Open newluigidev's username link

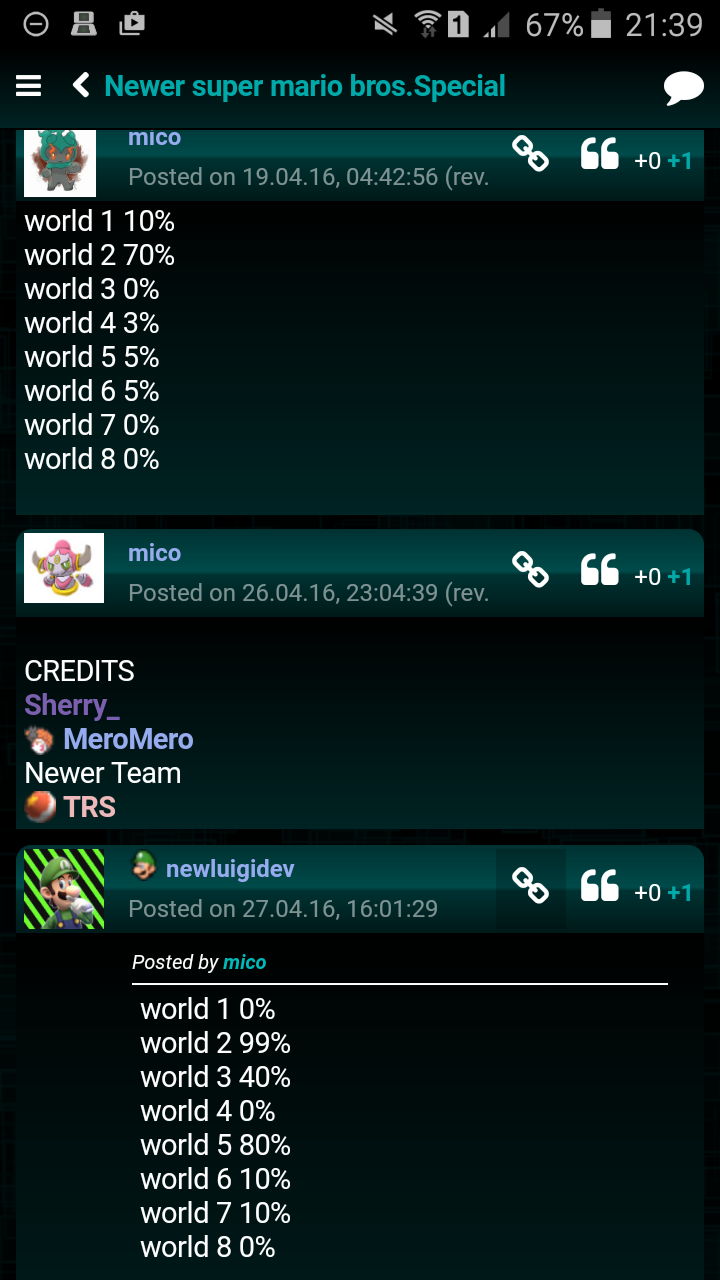[230, 869]
